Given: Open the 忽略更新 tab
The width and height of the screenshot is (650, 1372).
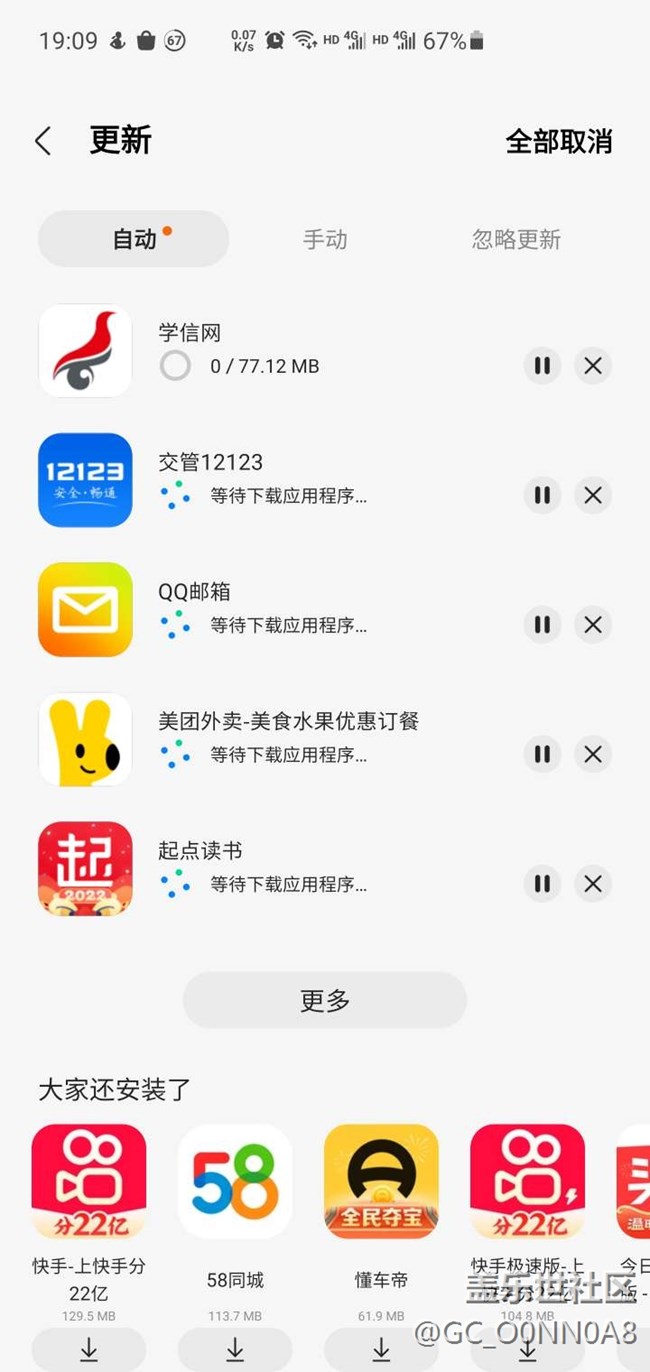Looking at the screenshot, I should coord(516,239).
